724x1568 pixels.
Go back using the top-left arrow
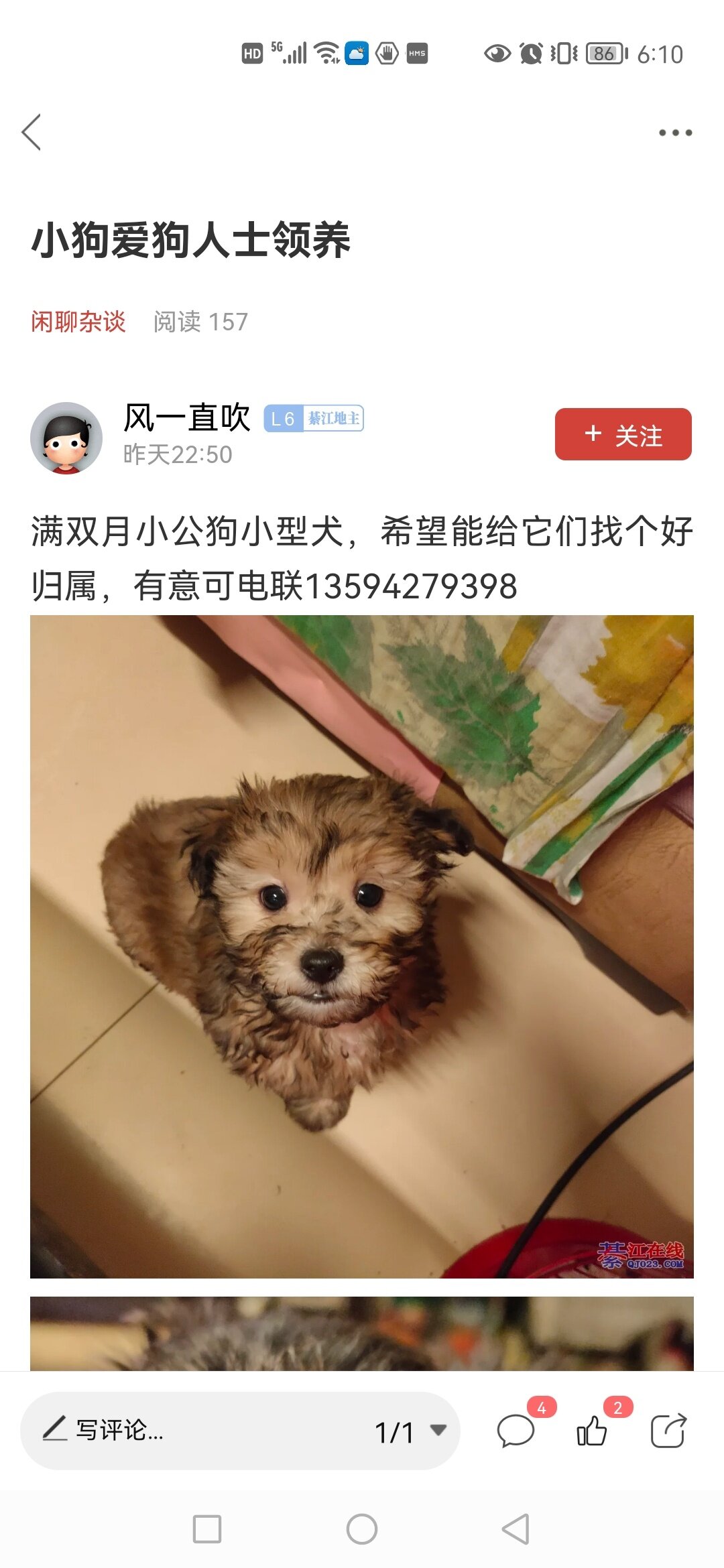pyautogui.click(x=32, y=132)
